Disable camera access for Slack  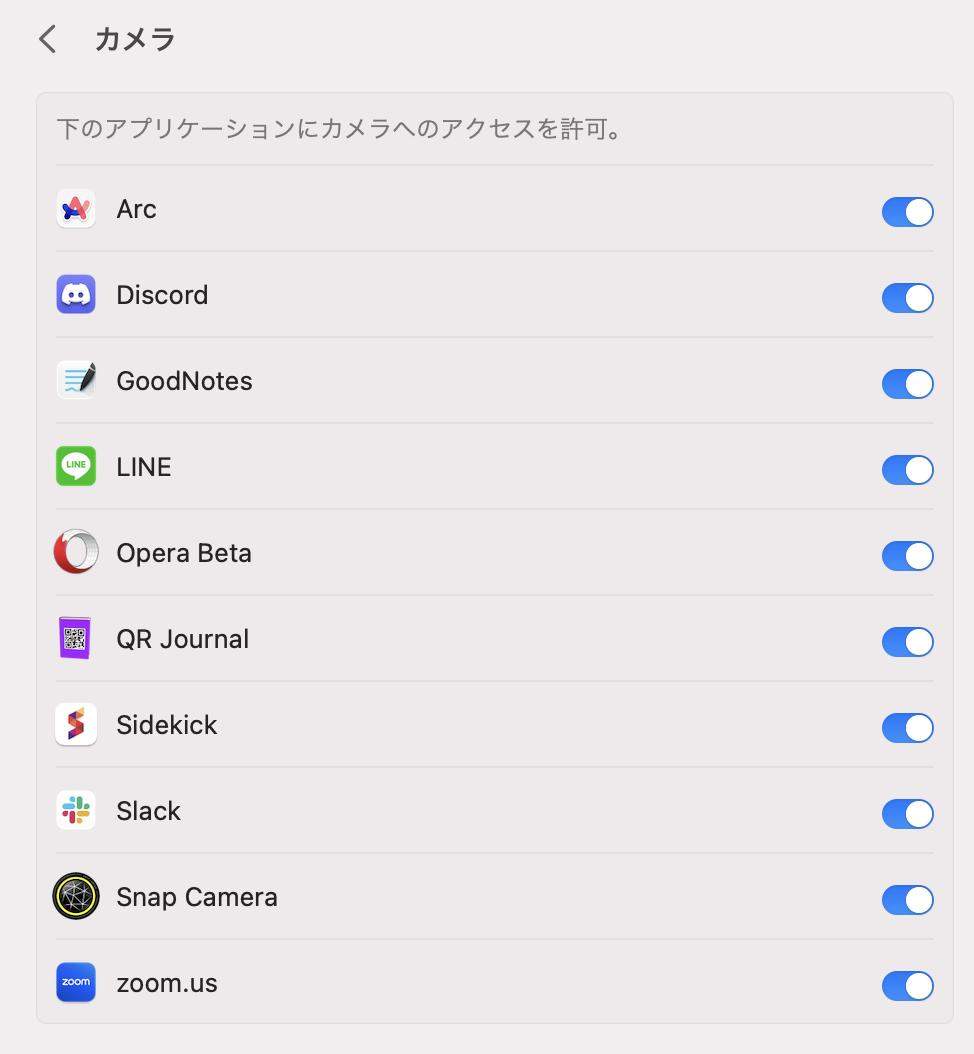[x=907, y=814]
